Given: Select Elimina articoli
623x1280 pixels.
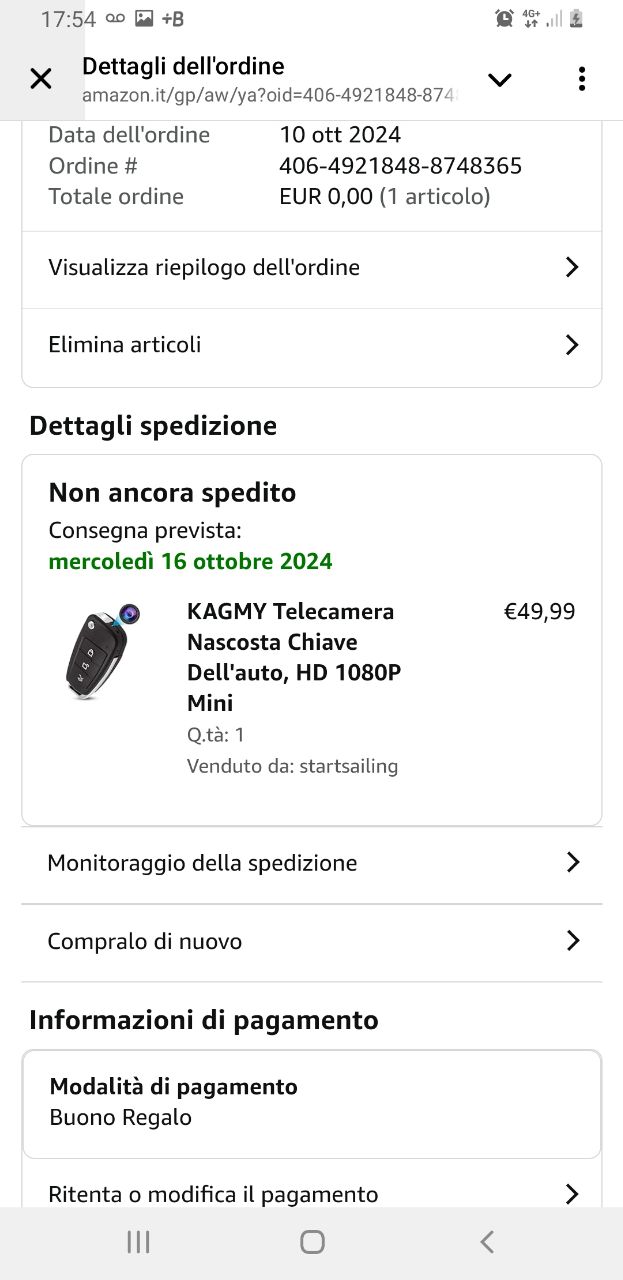Looking at the screenshot, I should tap(311, 345).
